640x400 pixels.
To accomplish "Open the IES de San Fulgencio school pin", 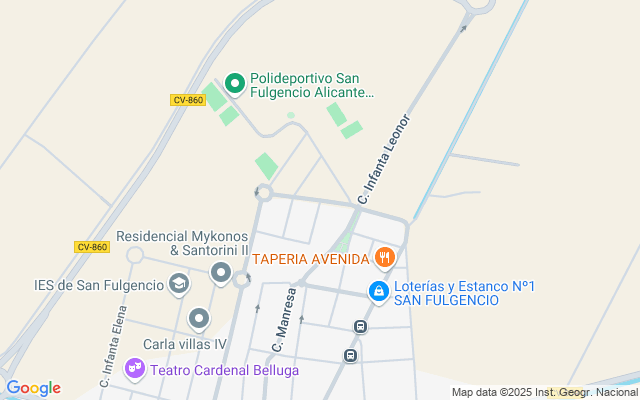I will [x=178, y=285].
